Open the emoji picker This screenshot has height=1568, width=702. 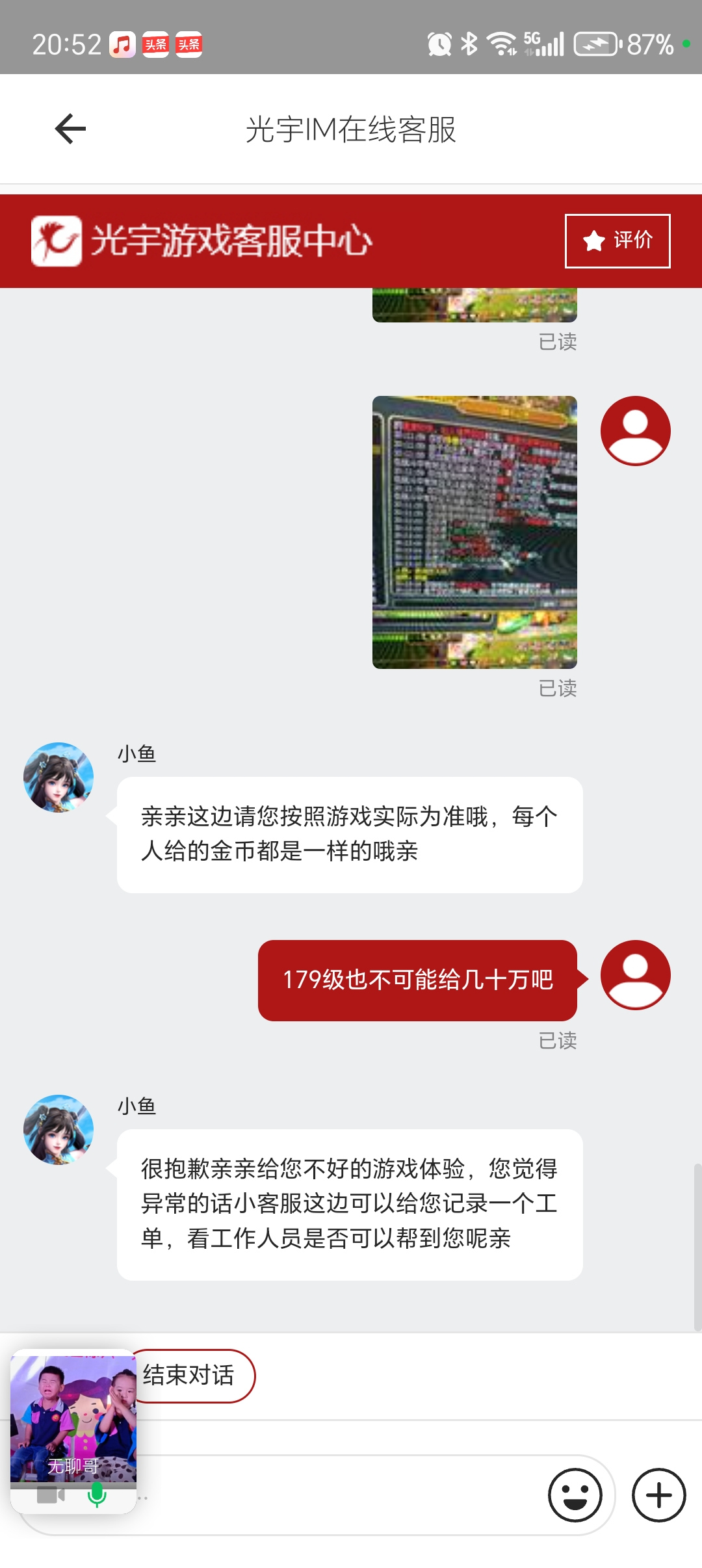tap(575, 1495)
